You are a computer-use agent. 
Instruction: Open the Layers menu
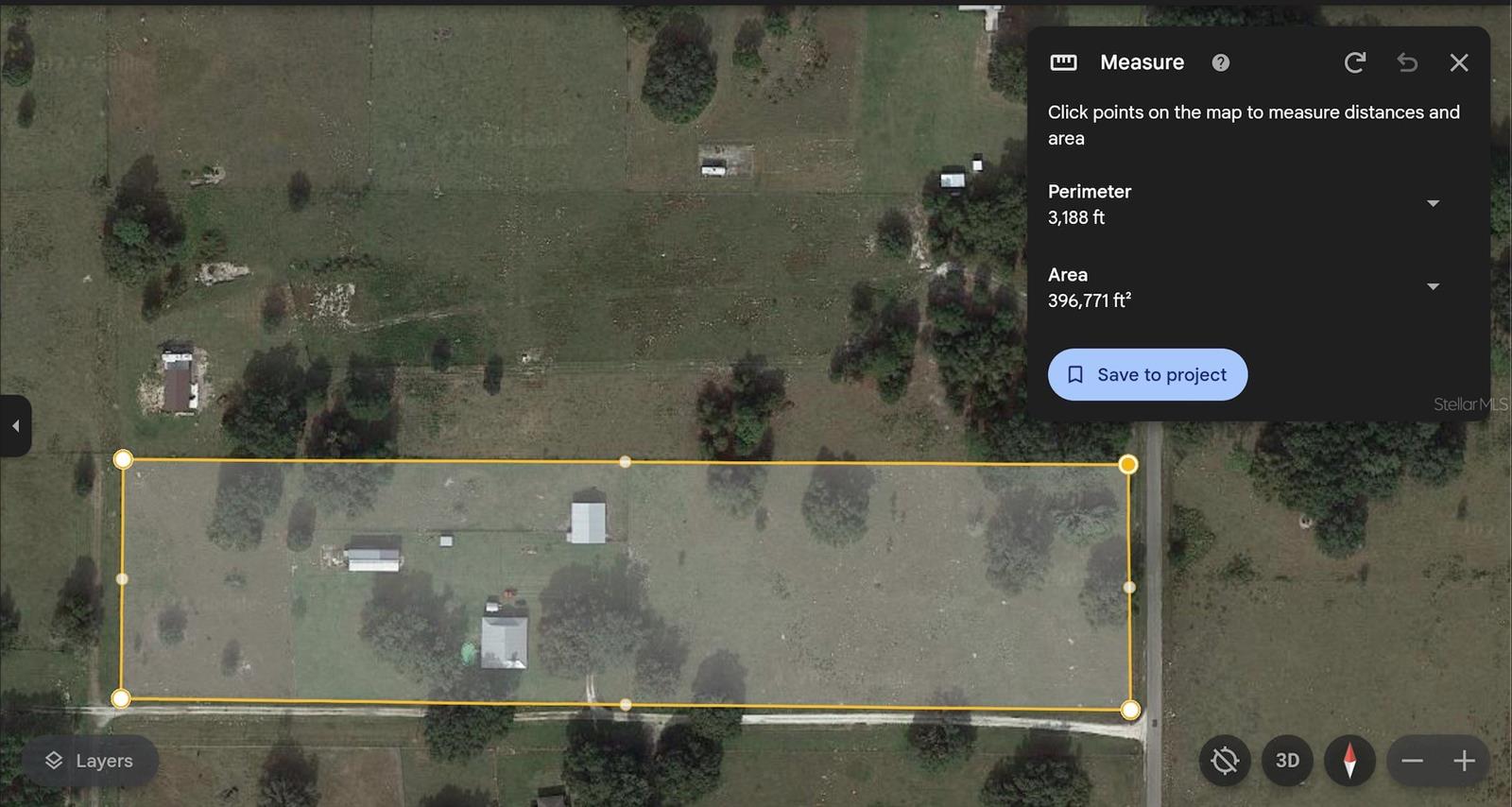point(90,761)
